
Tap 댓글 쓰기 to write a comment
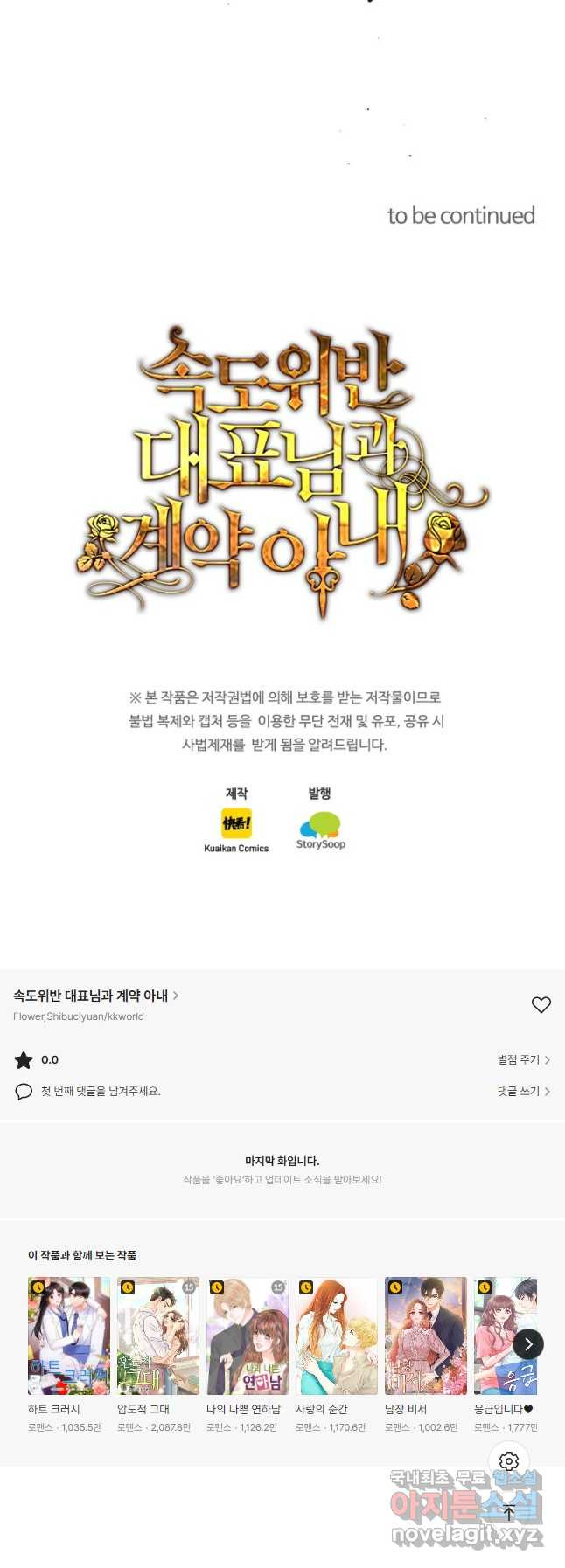pos(523,1091)
